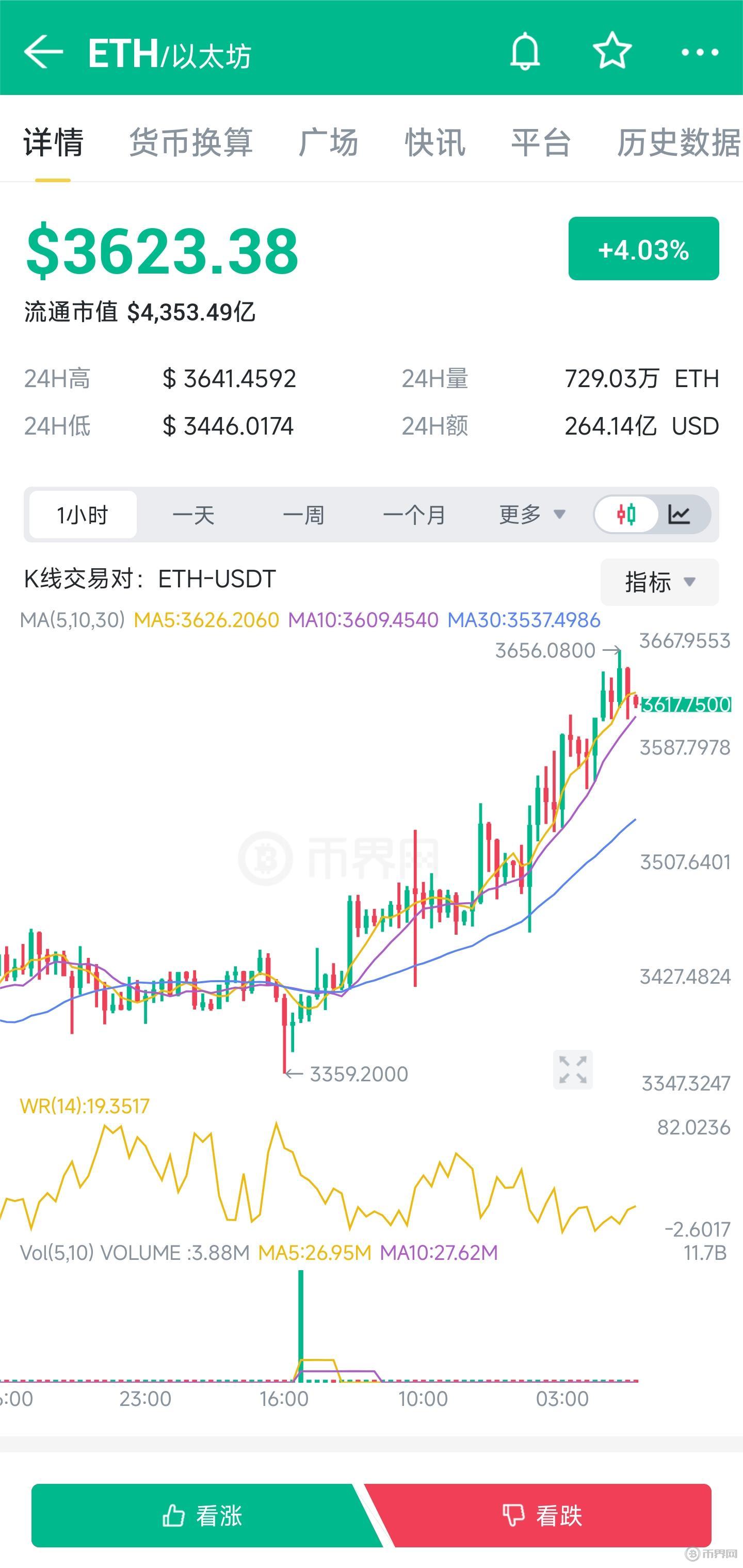The height and width of the screenshot is (1568, 743).
Task: Expand the 更多 interval dropdown
Action: point(532,515)
